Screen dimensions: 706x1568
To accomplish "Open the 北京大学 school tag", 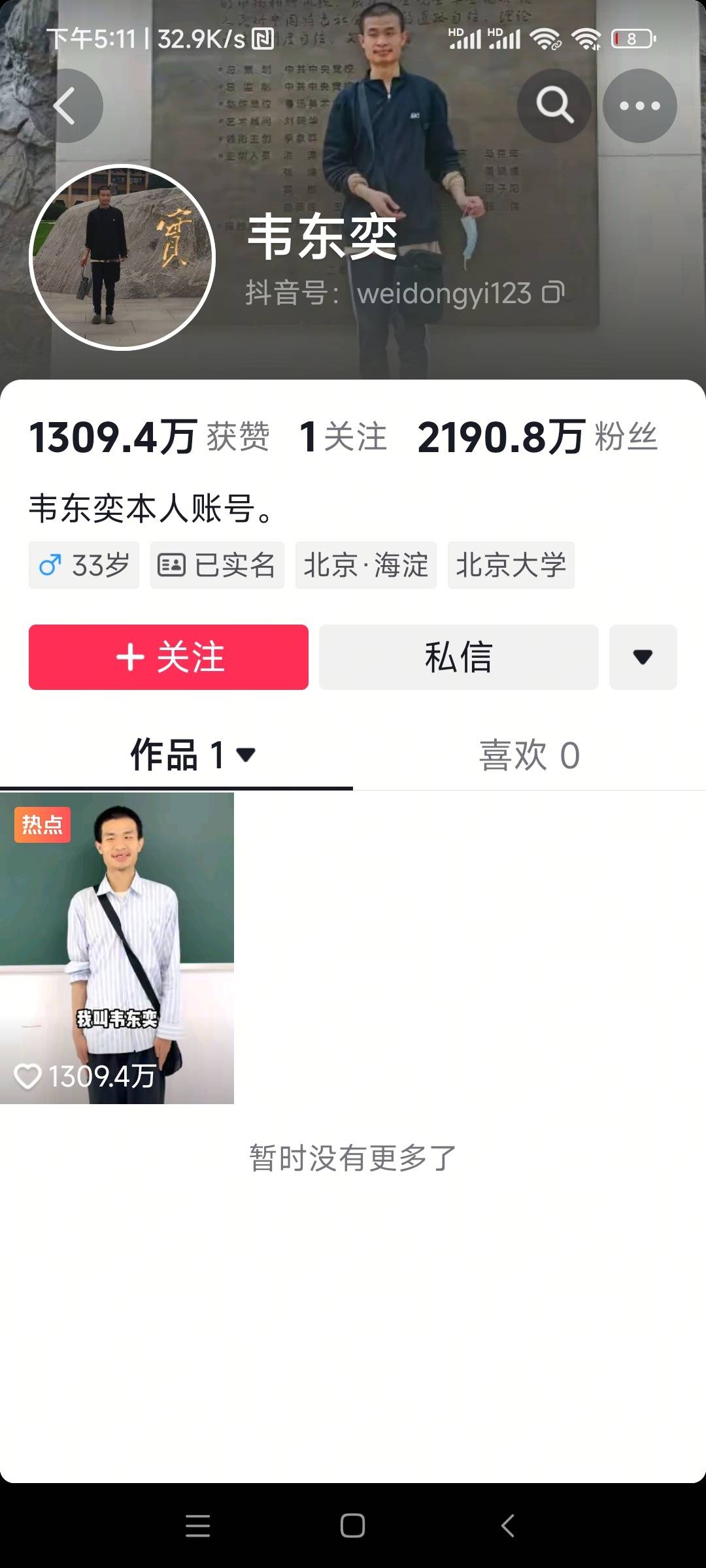I will pyautogui.click(x=511, y=565).
